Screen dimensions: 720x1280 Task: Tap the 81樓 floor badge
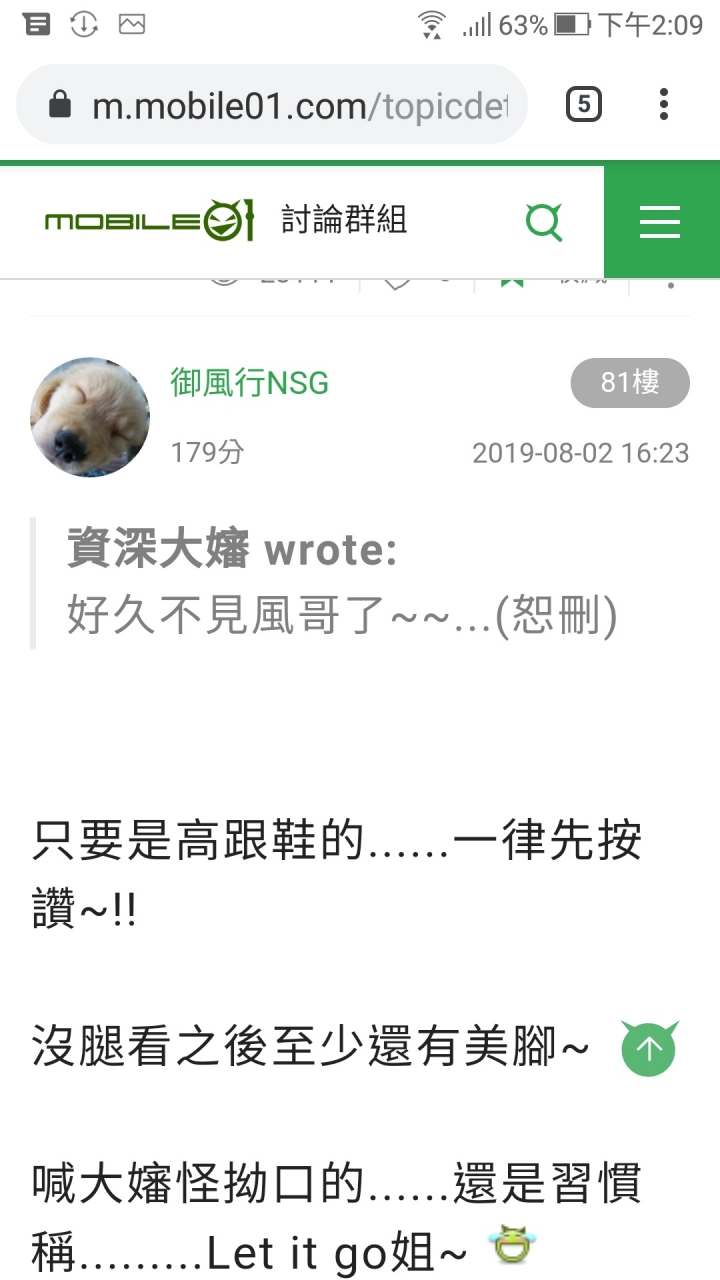click(630, 383)
